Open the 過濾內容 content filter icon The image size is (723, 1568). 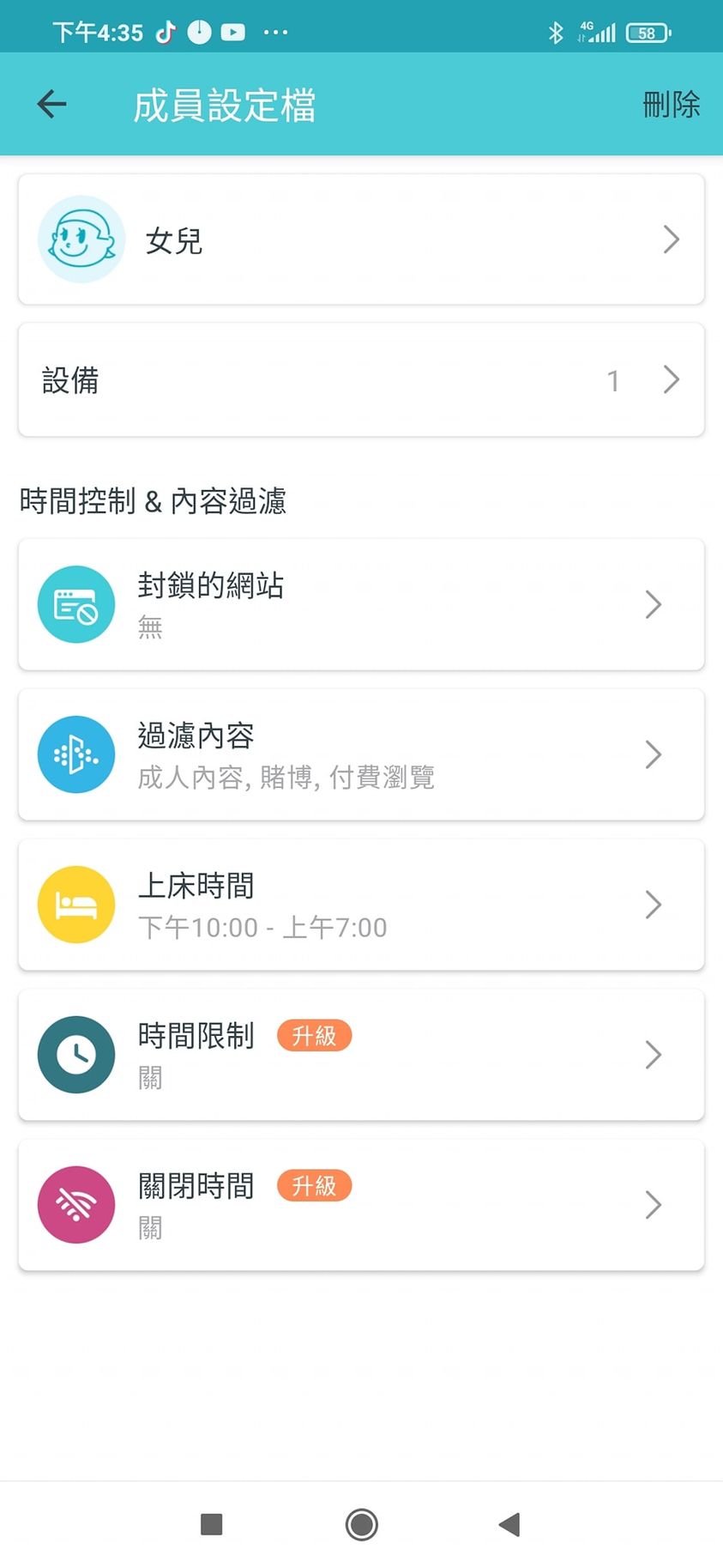point(76,754)
